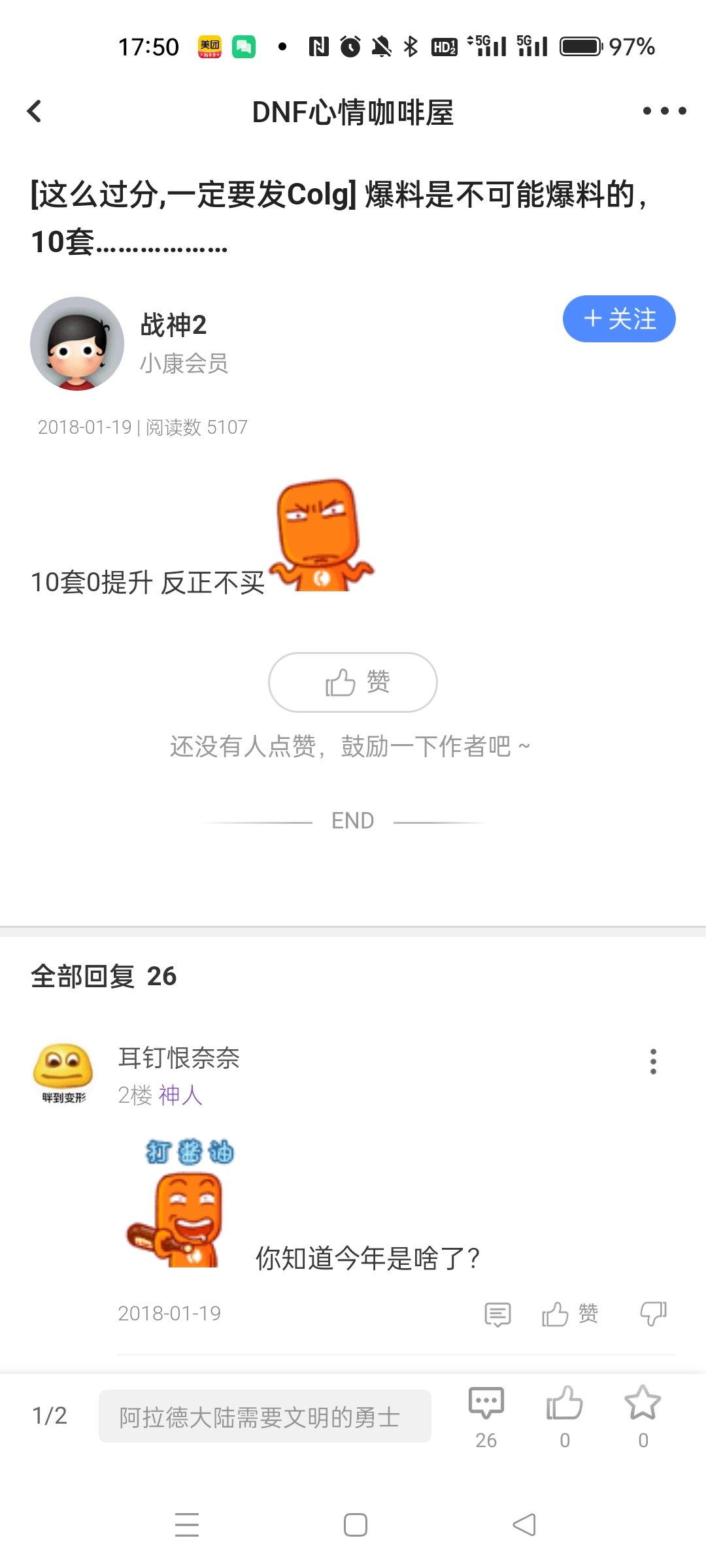This screenshot has height=1568, width=706.
Task: Open 战神2's profile avatar
Action: [x=77, y=344]
